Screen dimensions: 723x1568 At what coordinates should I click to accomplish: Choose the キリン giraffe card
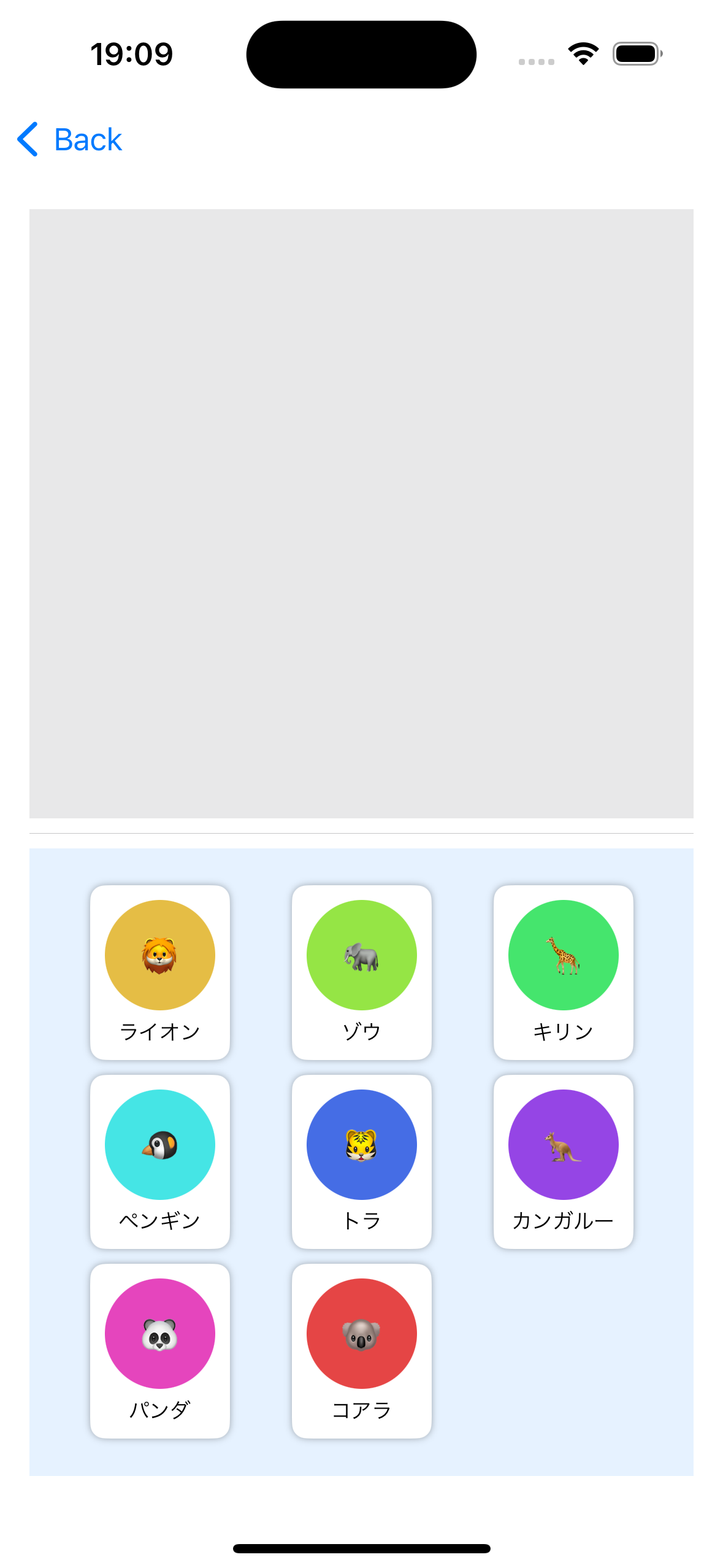point(563,972)
